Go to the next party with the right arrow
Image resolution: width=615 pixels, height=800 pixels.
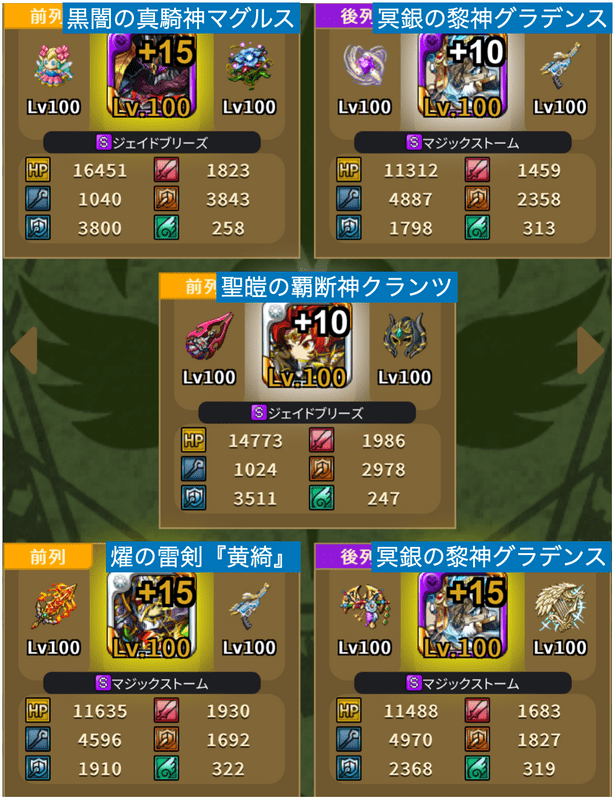(590, 350)
